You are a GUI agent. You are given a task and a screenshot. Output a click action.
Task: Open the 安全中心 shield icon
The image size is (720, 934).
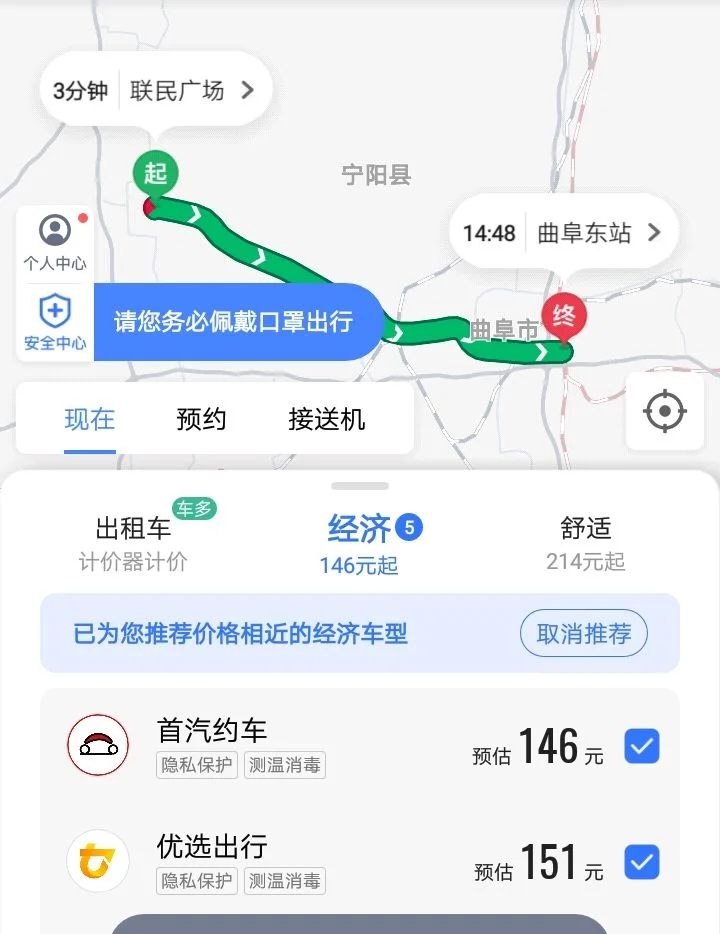tap(55, 308)
